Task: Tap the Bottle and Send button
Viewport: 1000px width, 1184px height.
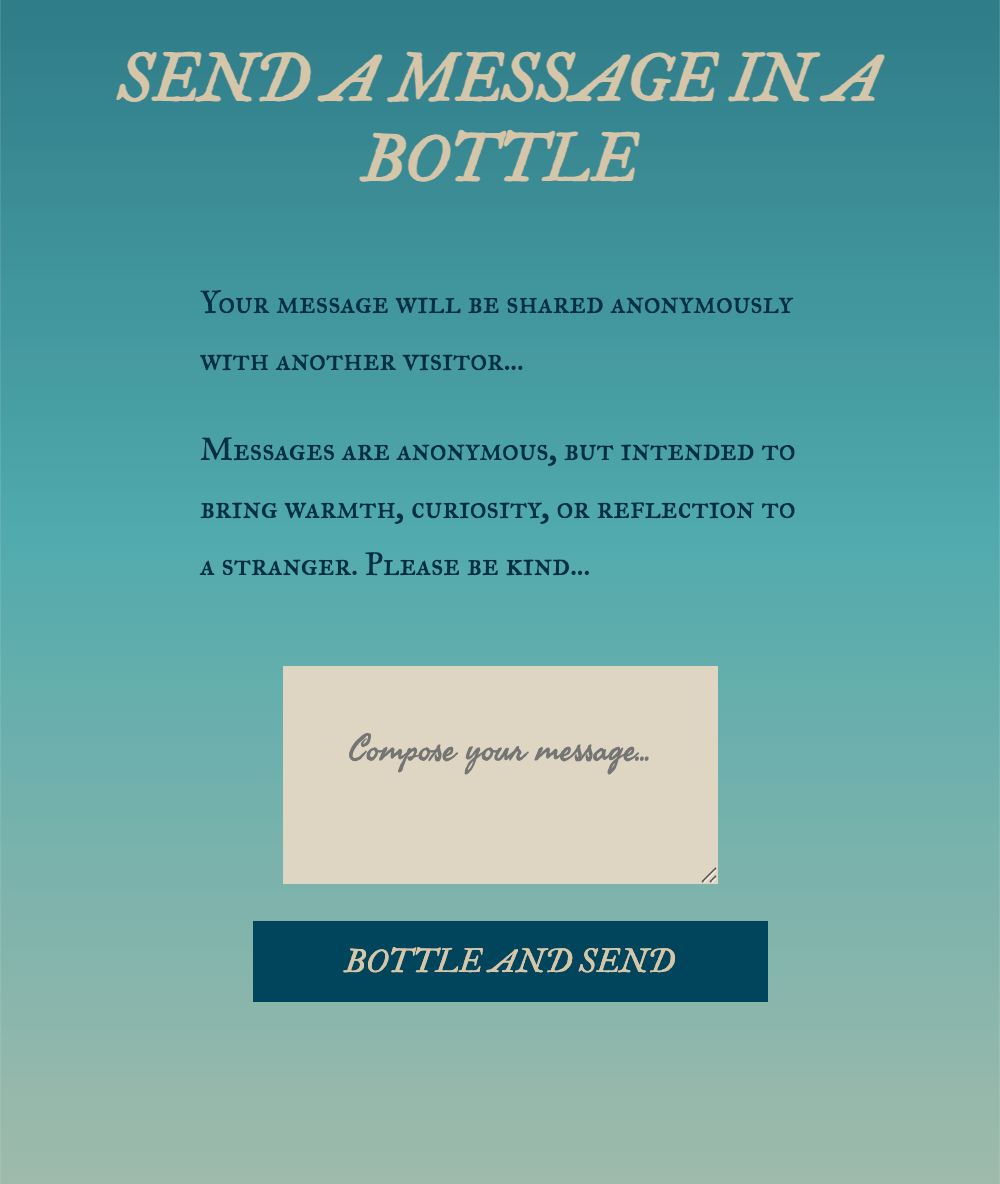Action: pyautogui.click(x=510, y=961)
